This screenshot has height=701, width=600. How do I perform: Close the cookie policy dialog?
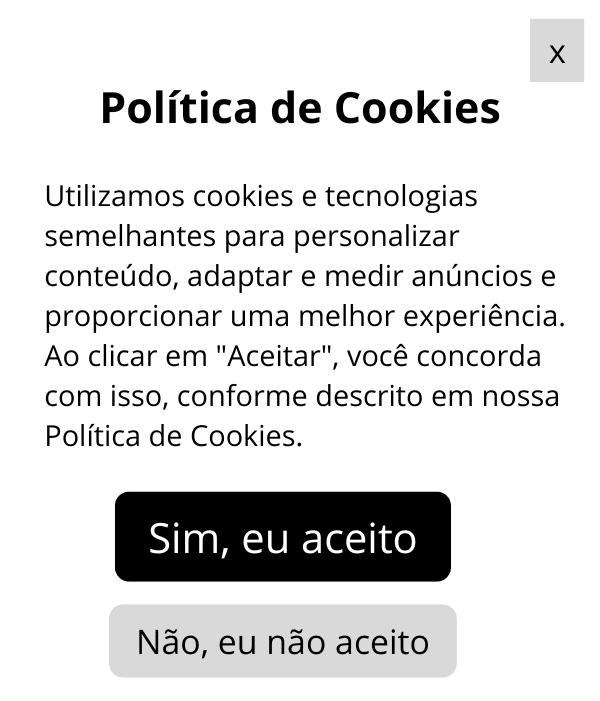(557, 51)
